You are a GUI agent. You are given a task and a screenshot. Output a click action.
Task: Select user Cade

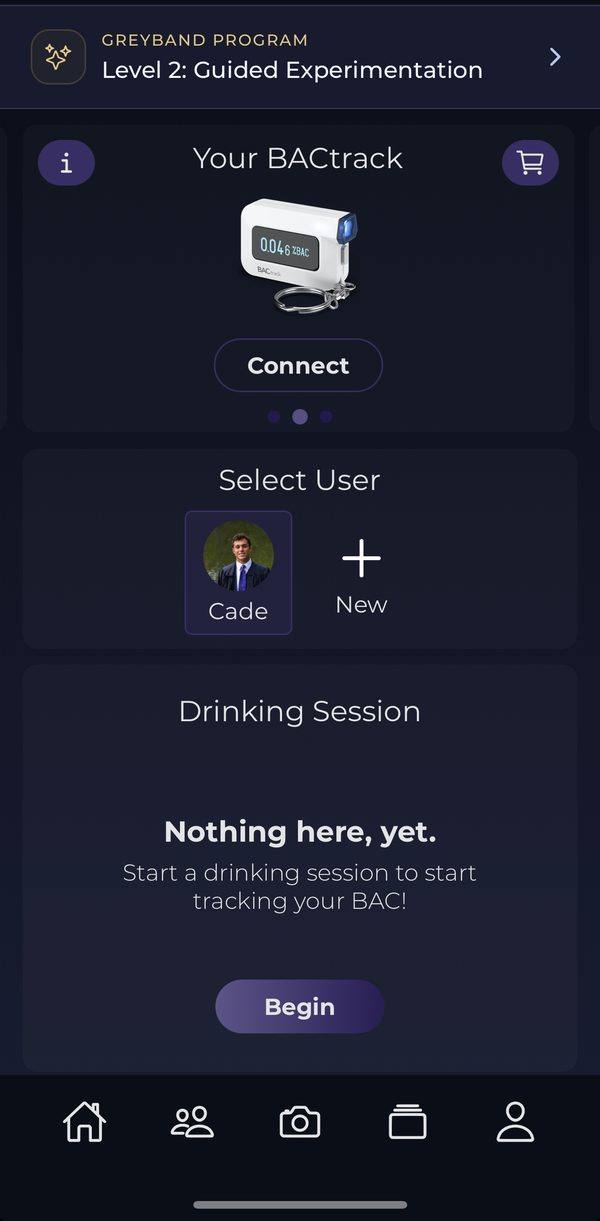[x=238, y=573]
